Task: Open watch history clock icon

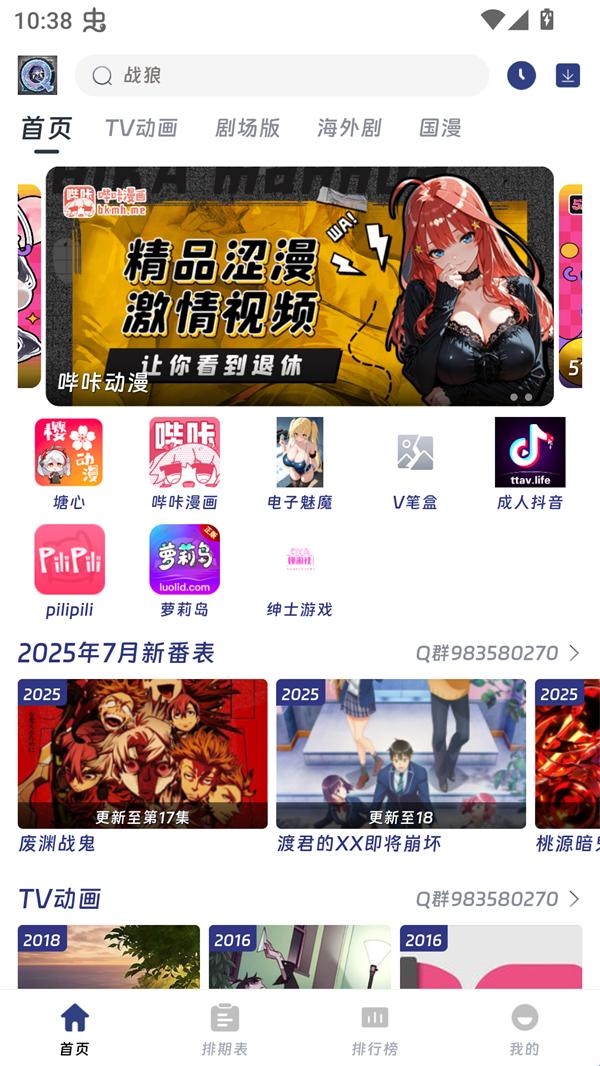Action: pos(521,75)
